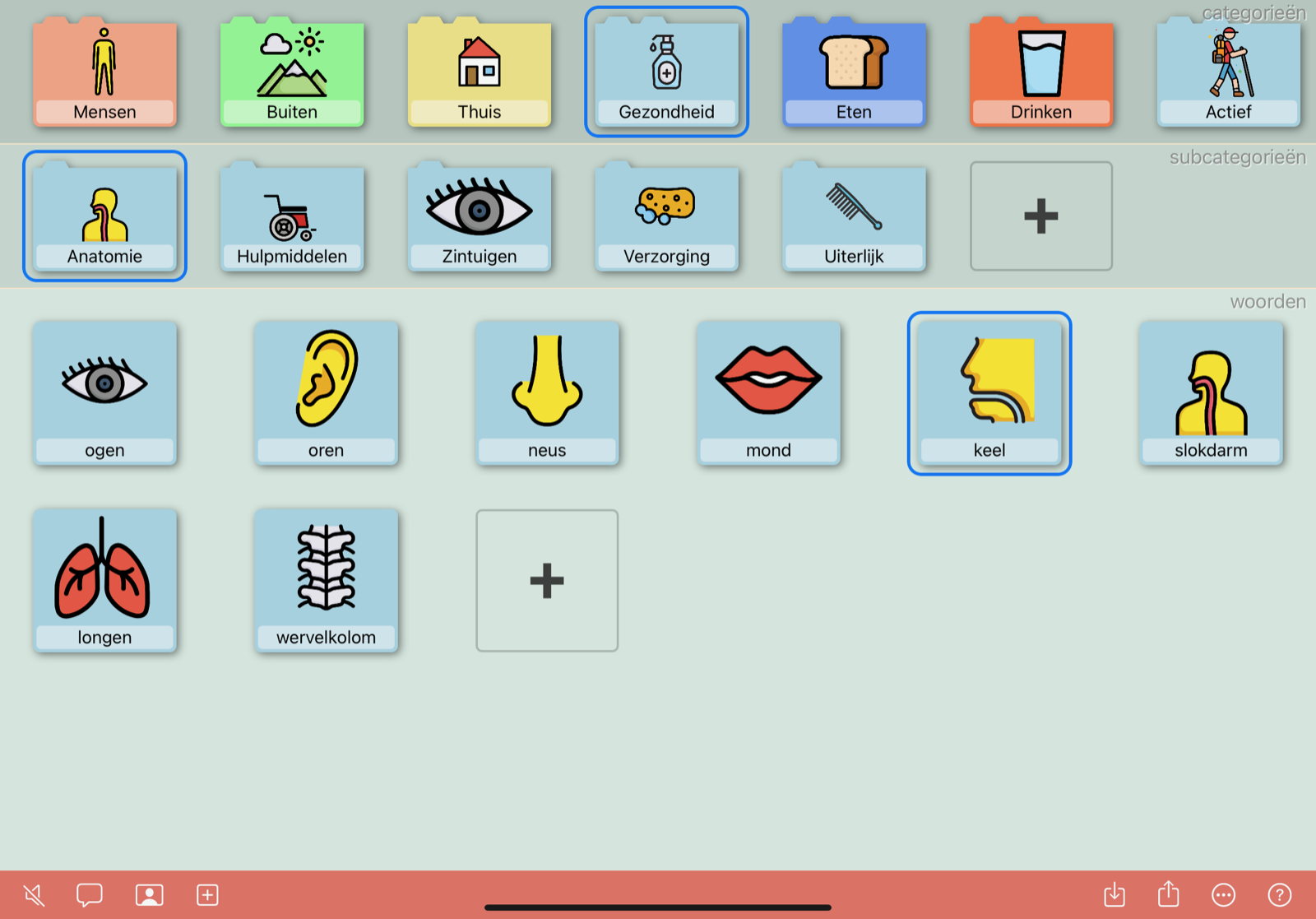Open the share icon
Viewport: 1316px width, 919px height.
pyautogui.click(x=1169, y=893)
